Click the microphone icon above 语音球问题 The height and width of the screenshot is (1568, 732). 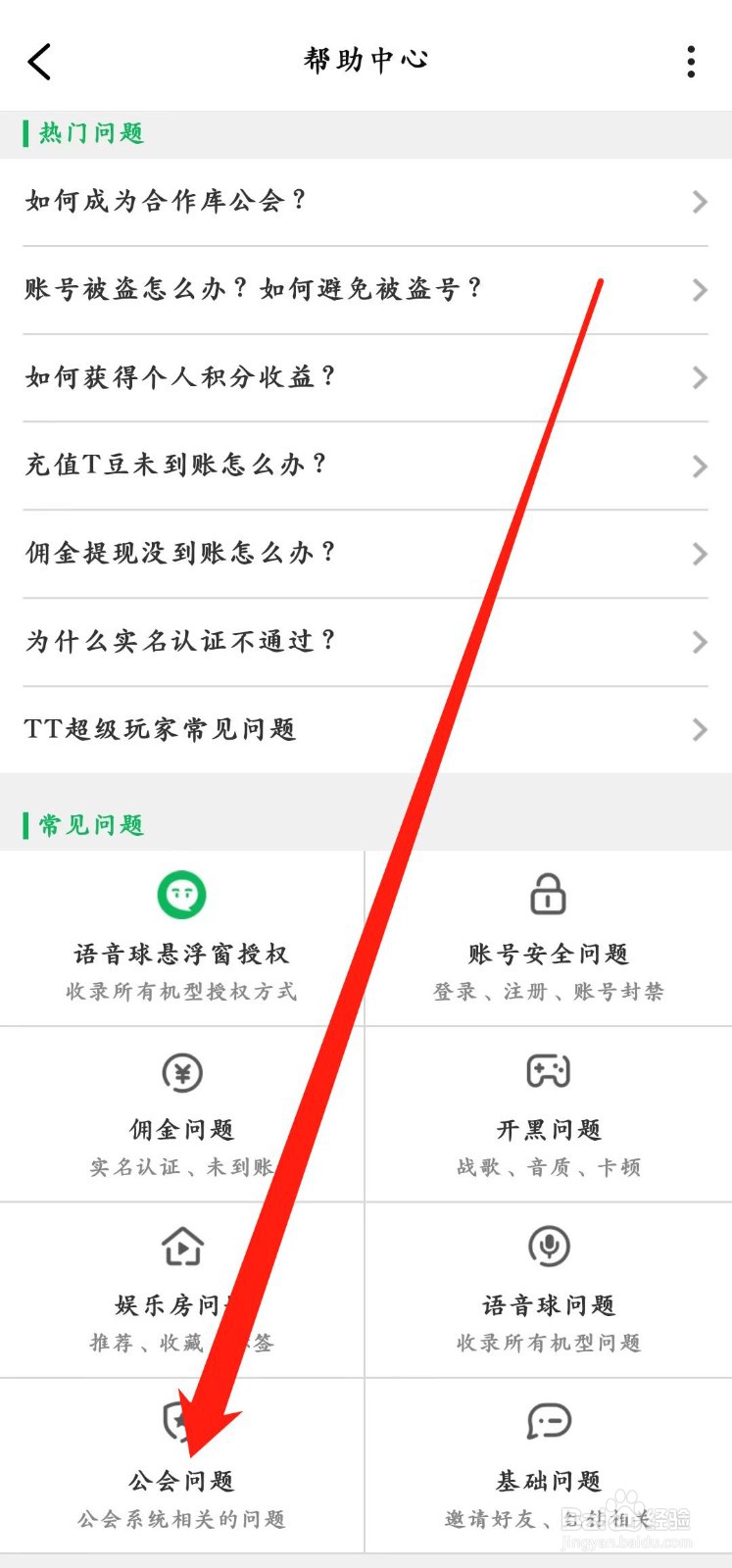pos(547,1247)
